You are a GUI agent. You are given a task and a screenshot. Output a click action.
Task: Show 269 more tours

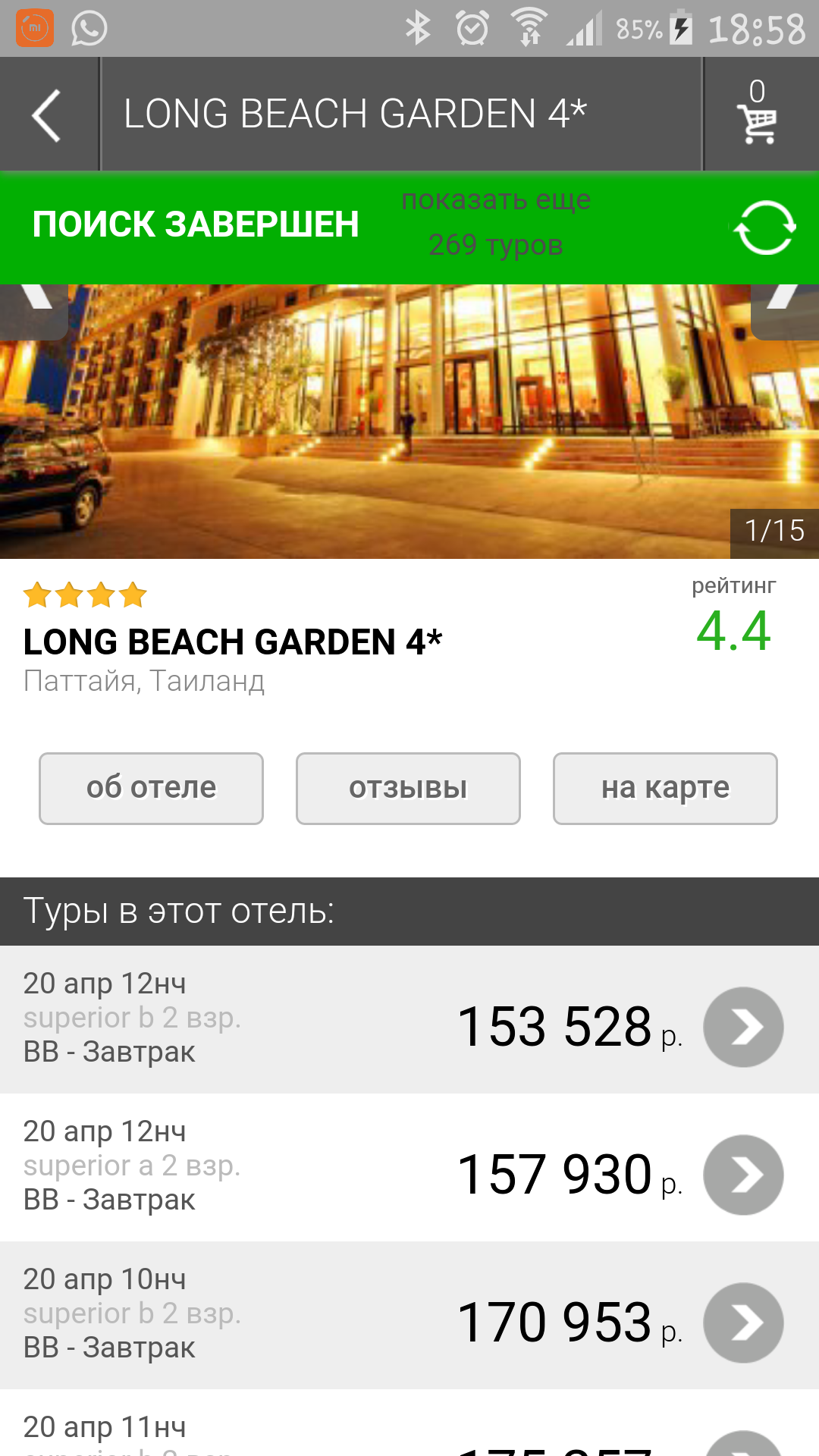[x=496, y=223]
